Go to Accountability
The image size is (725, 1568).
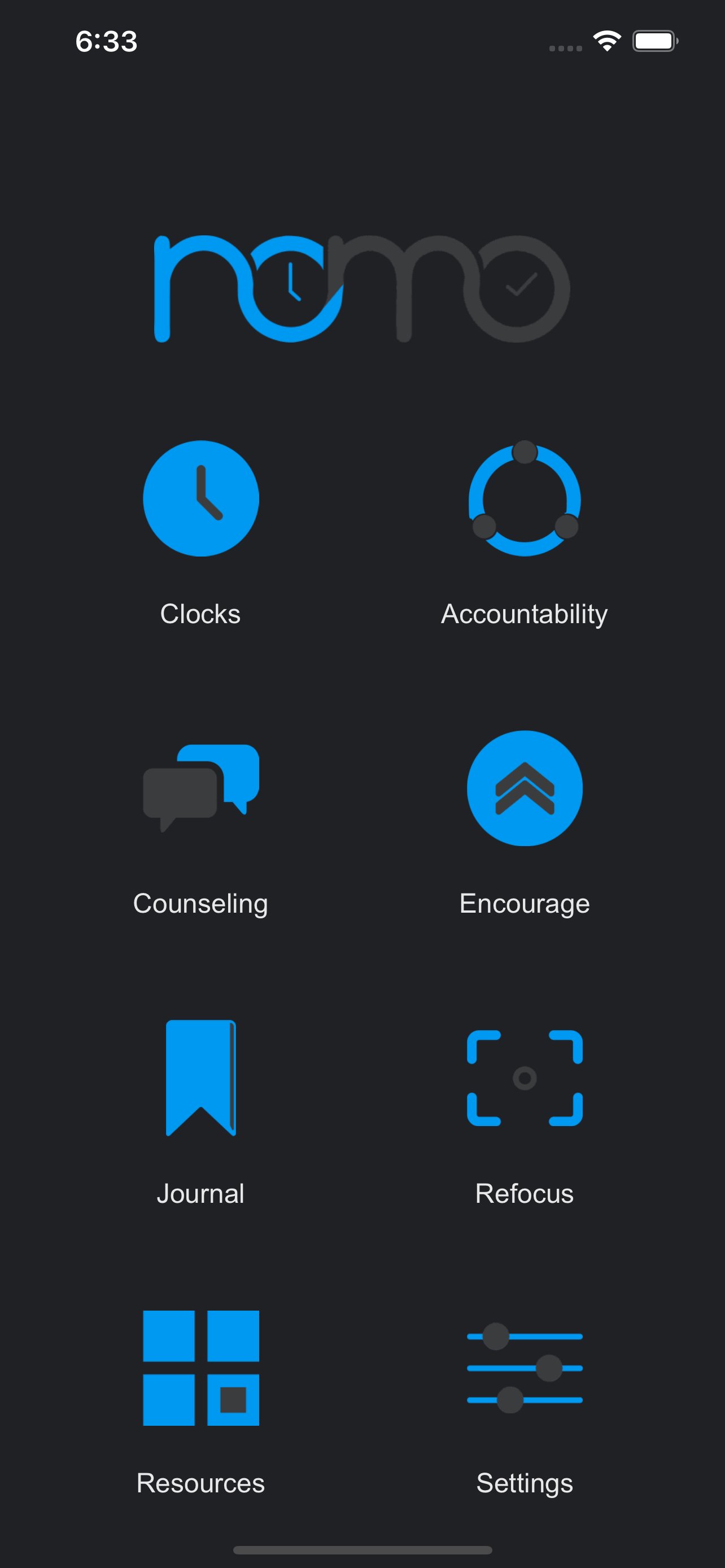coord(524,498)
